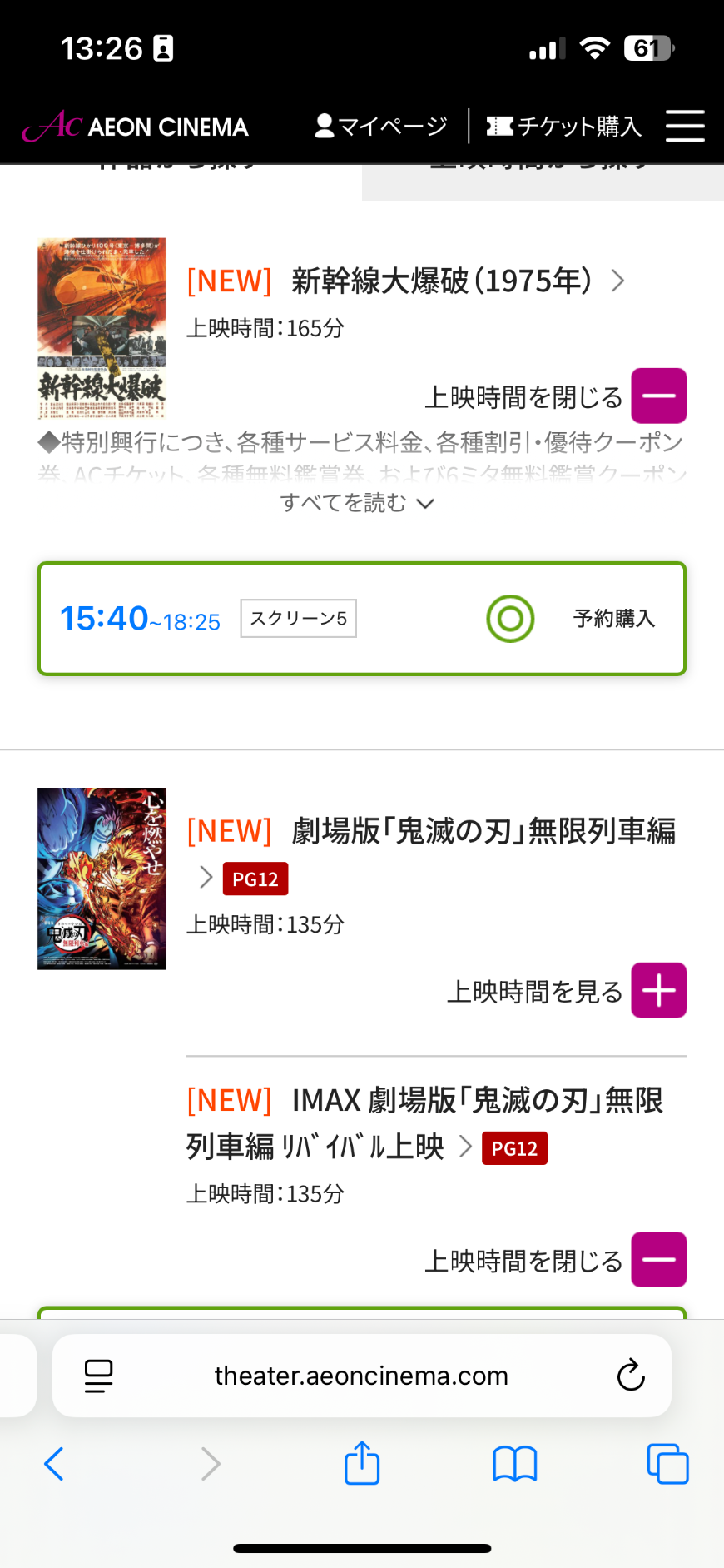Viewport: 724px width, 1568px height.
Task: Tap the 新幹線大爆破 poster thumbnail
Action: (102, 328)
